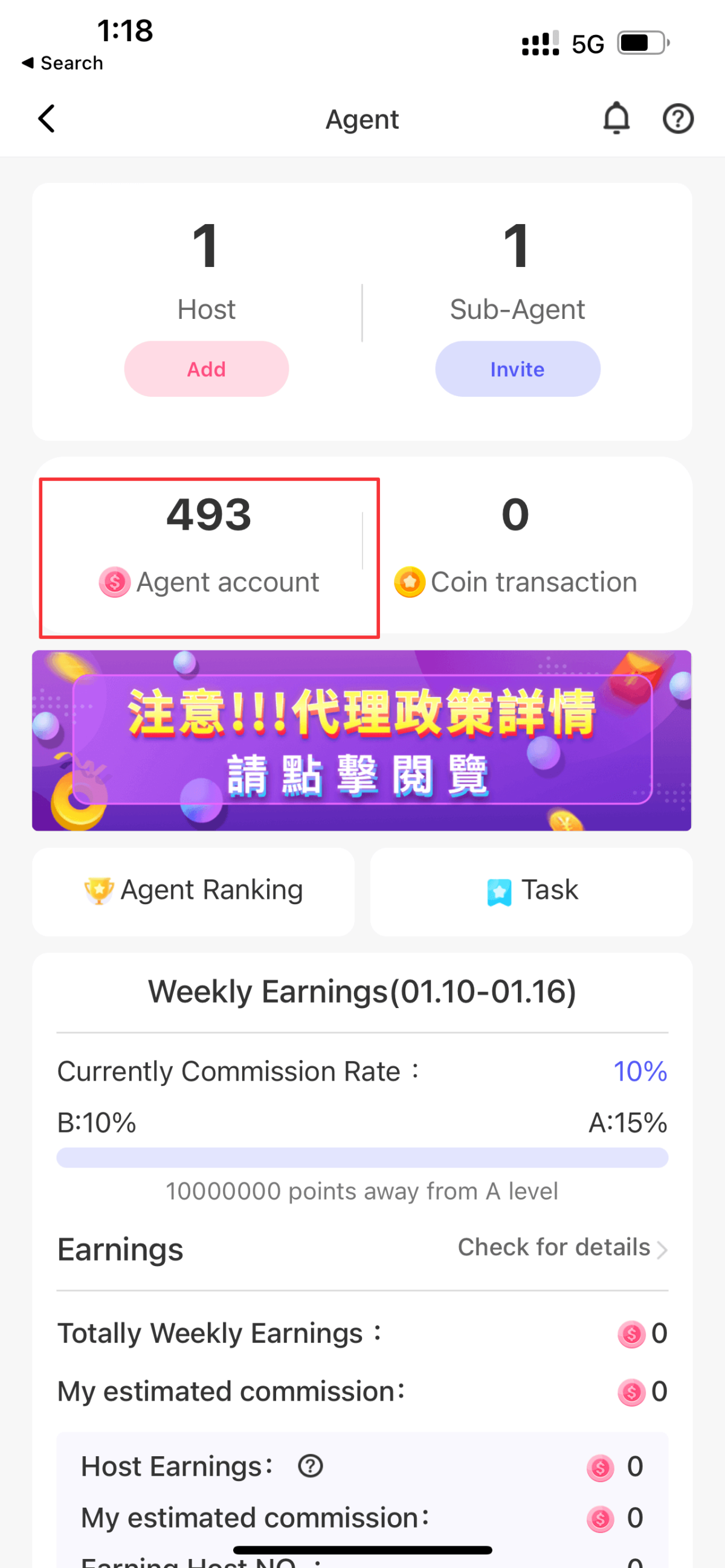Click the pink Agent account coin icon
The height and width of the screenshot is (1568, 725).
pos(114,582)
